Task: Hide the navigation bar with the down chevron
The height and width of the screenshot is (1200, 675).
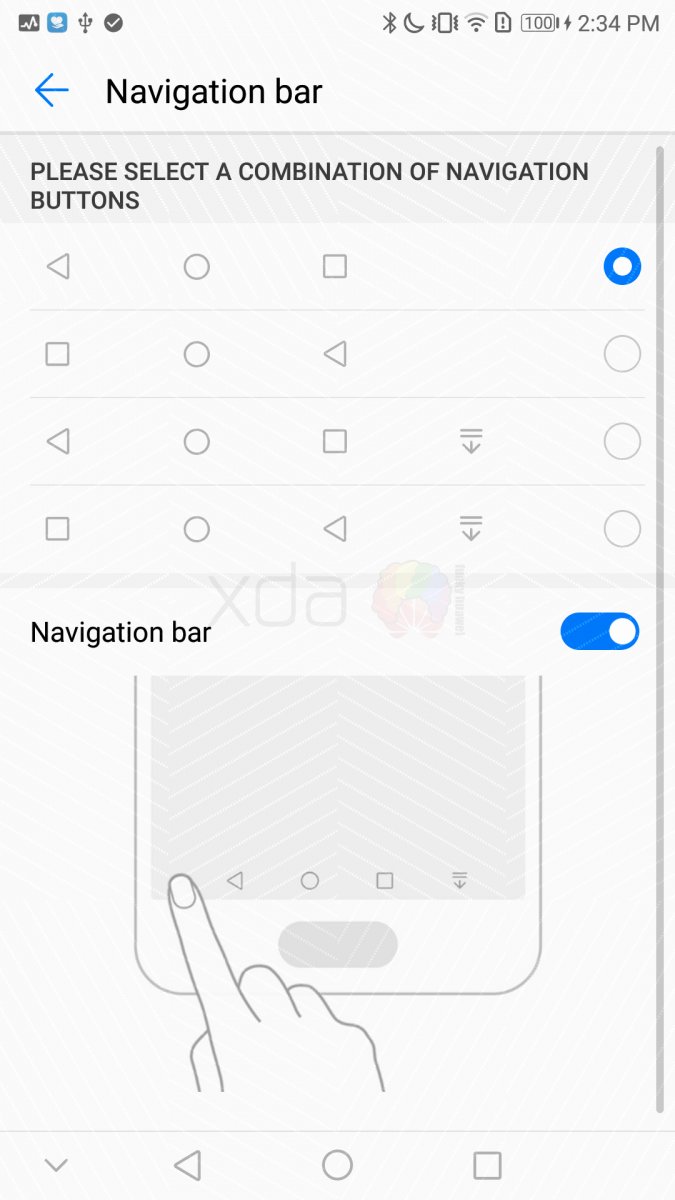Action: point(56,1165)
